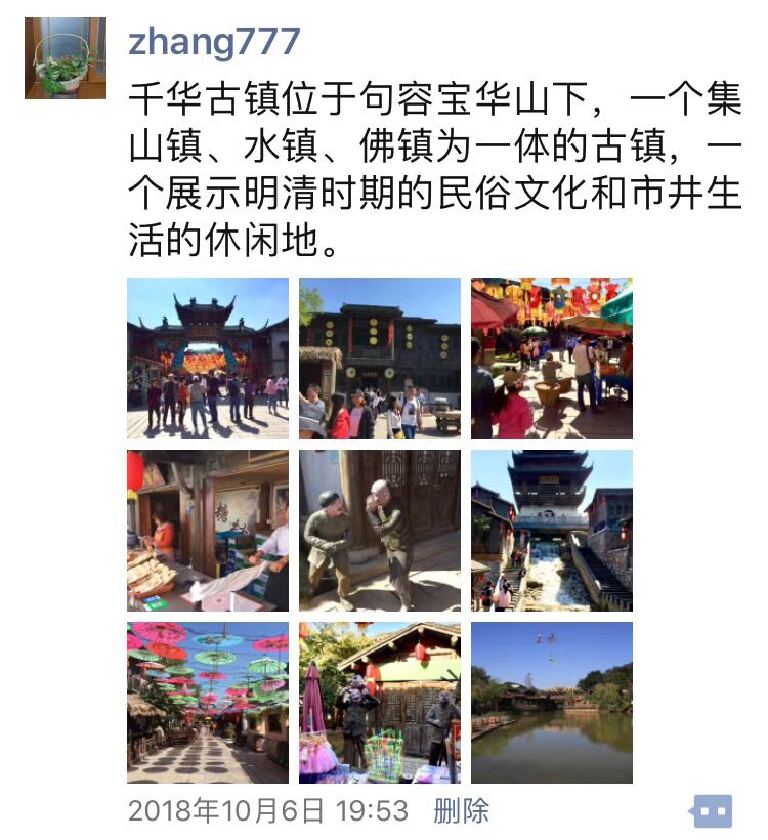Screen dimensions: 768x840
Task: Open the like and comment menu button
Action: [x=711, y=810]
